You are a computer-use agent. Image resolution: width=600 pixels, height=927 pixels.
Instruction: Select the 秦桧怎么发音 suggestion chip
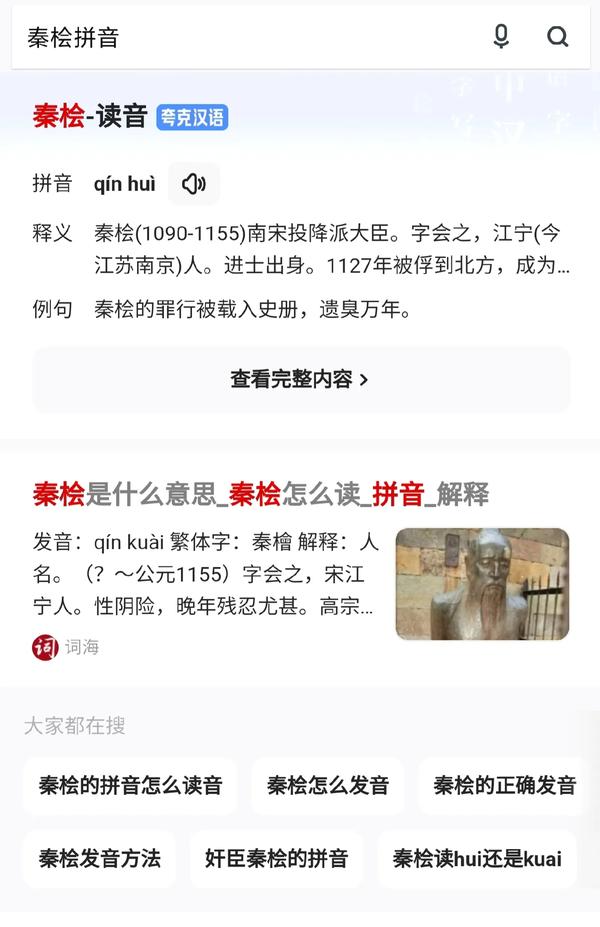tap(327, 786)
